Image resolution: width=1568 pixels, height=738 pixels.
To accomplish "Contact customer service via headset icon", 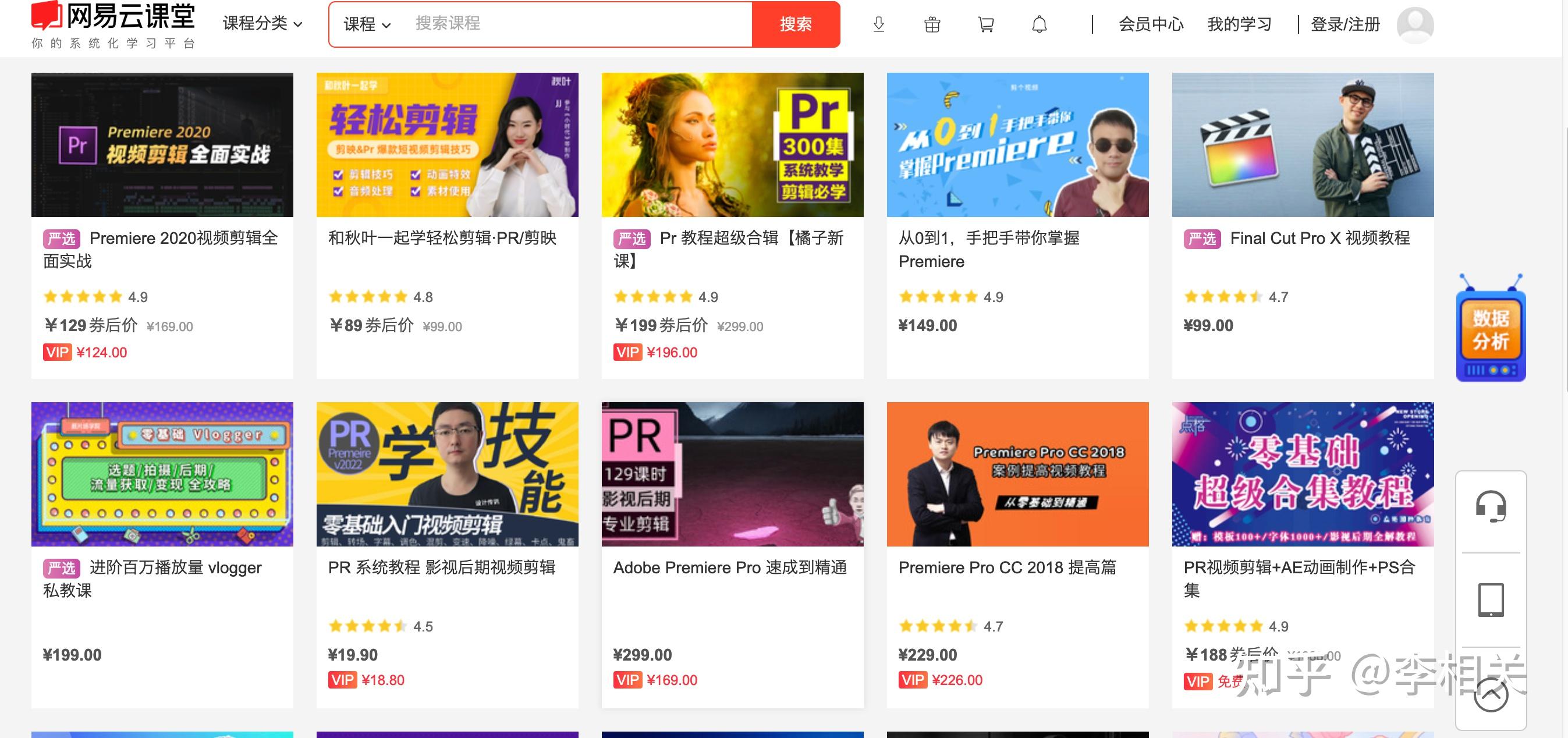I will click(1491, 506).
